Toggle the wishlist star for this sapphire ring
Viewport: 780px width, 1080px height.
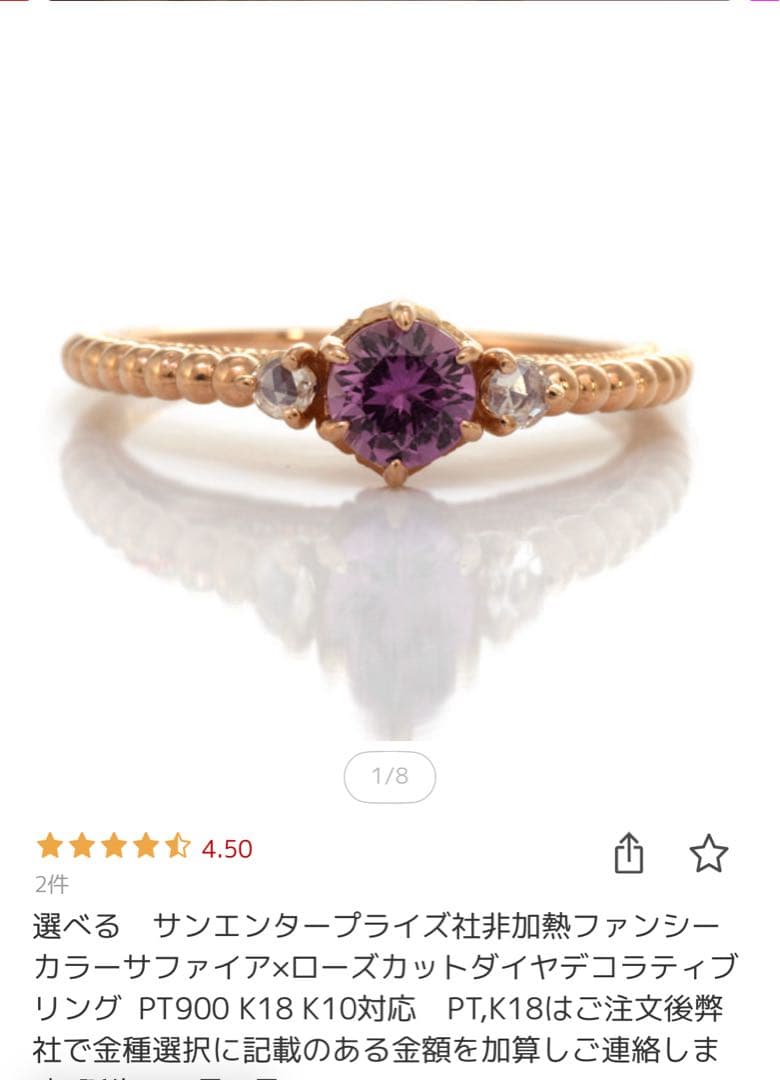[x=710, y=851]
